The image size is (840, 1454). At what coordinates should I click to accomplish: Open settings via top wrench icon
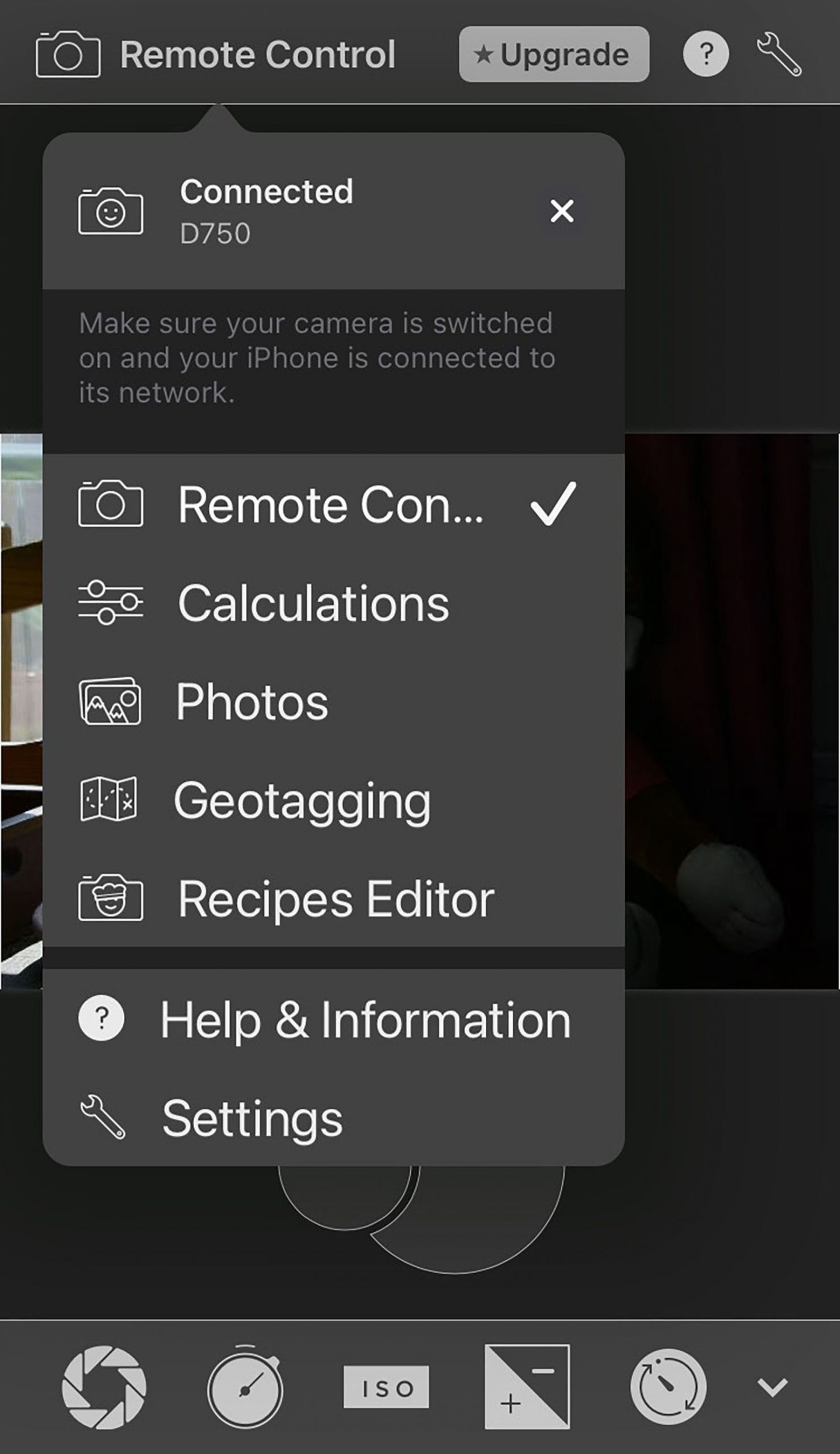[778, 54]
